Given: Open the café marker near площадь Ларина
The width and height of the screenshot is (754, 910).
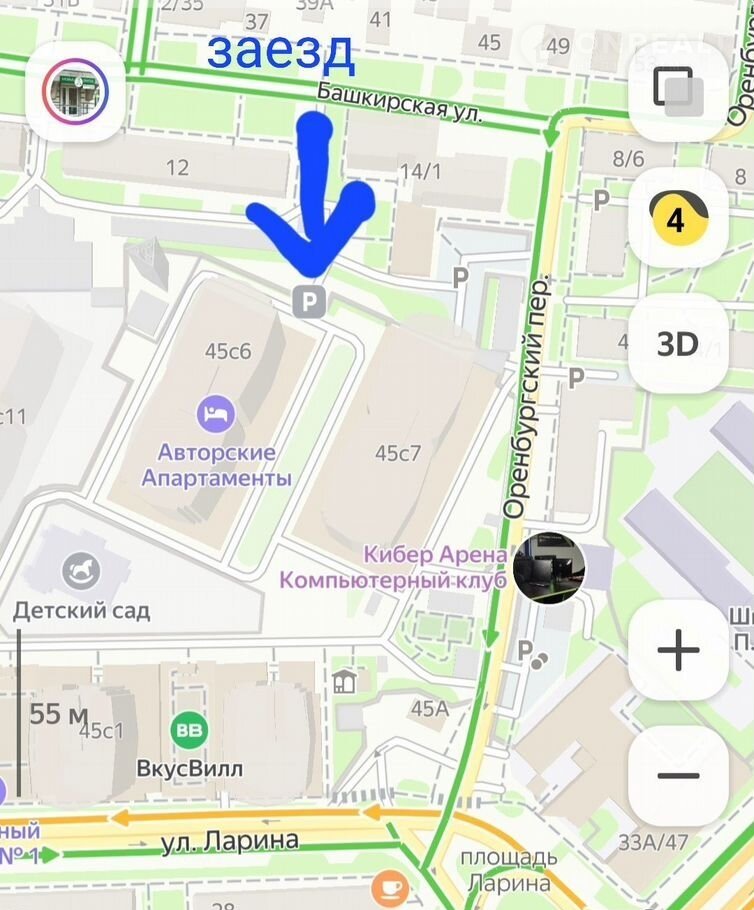Looking at the screenshot, I should pos(389,887).
